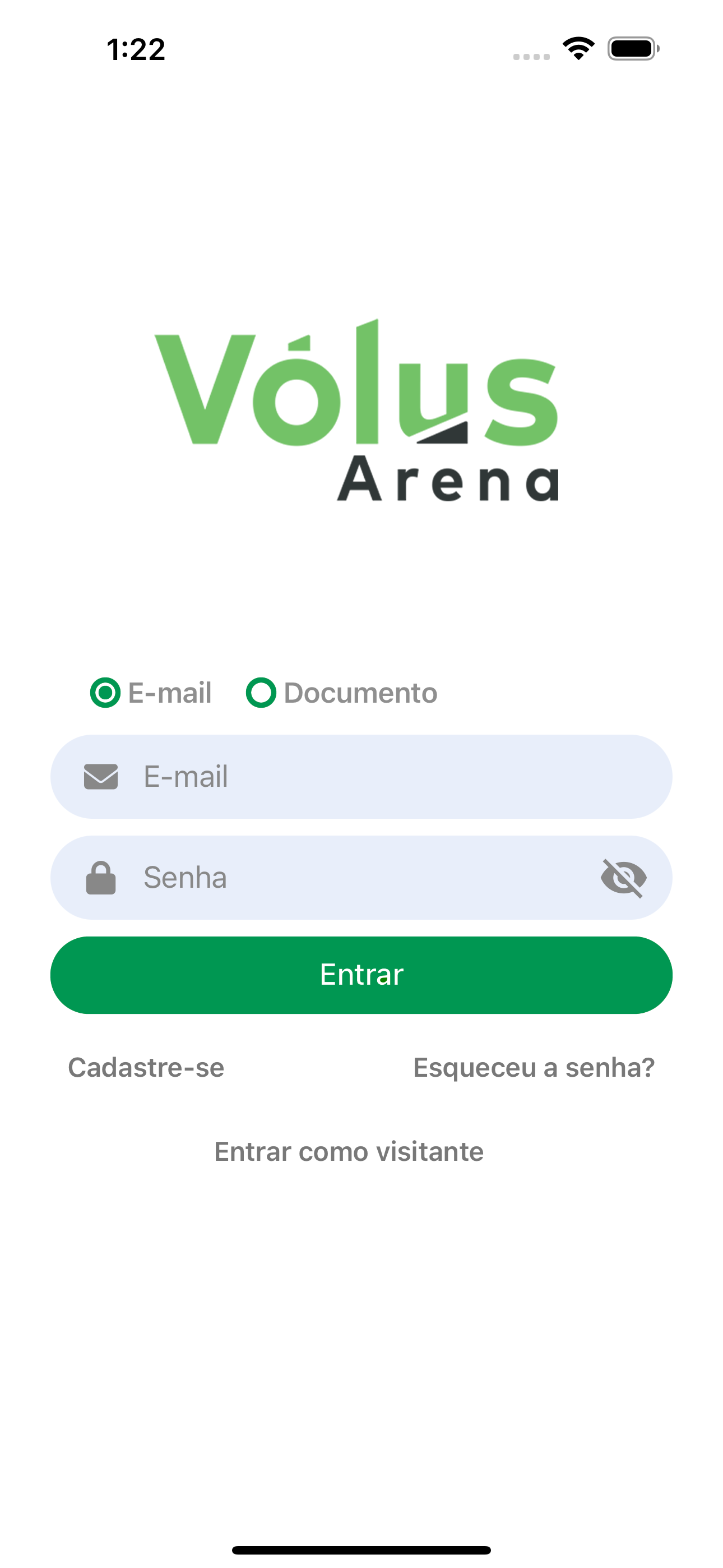Click the Wi-Fi icon in the status bar
The height and width of the screenshot is (1568, 723).
(578, 51)
